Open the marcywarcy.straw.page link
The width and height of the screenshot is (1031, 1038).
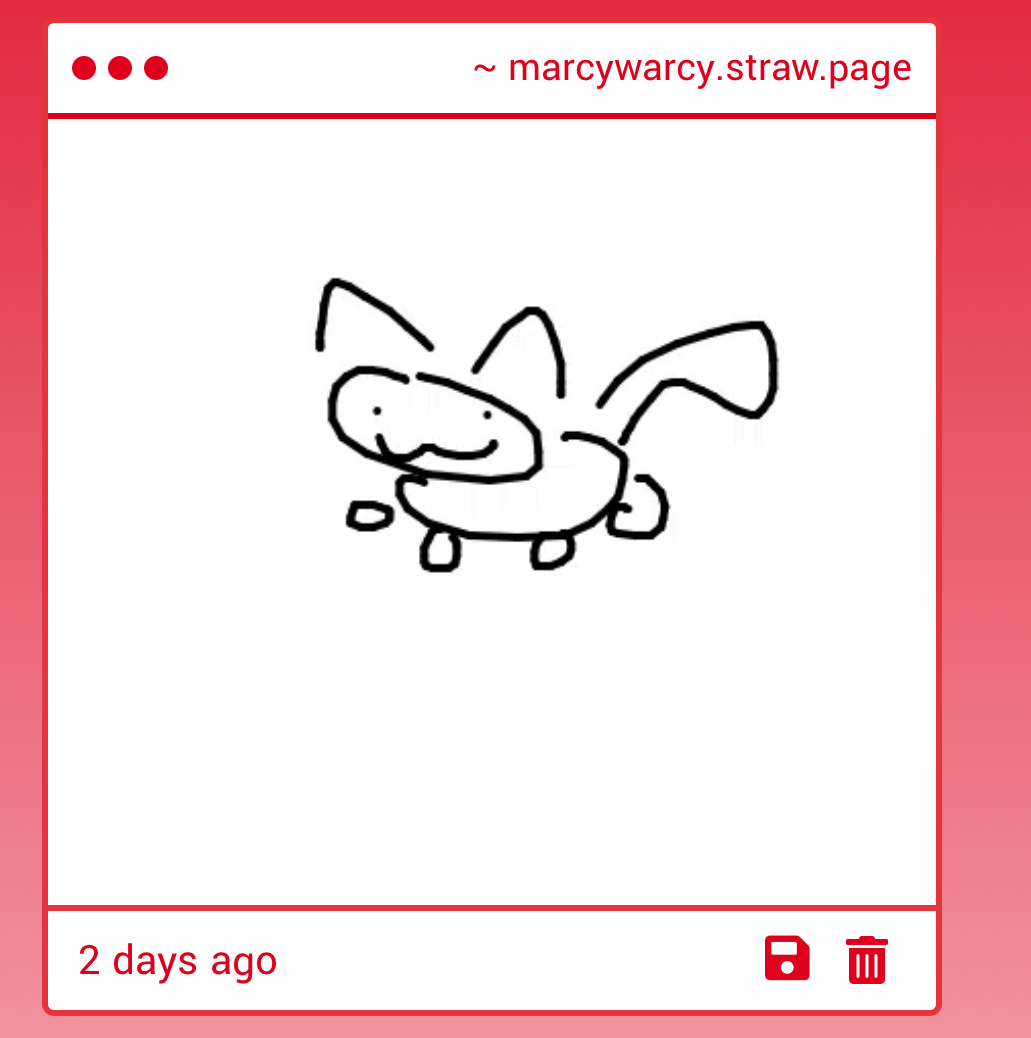point(692,69)
